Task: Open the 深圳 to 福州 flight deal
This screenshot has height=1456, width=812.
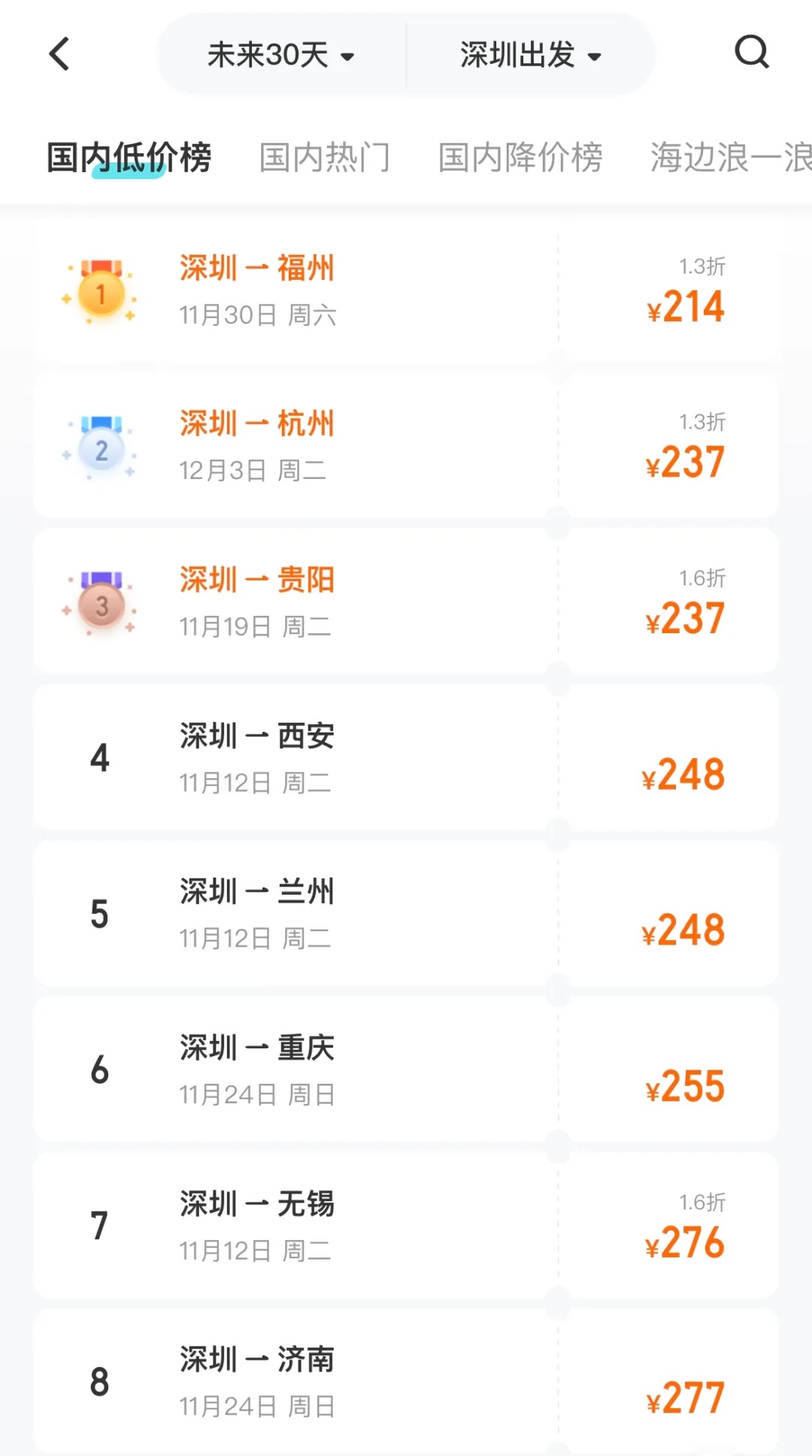Action: pos(406,290)
